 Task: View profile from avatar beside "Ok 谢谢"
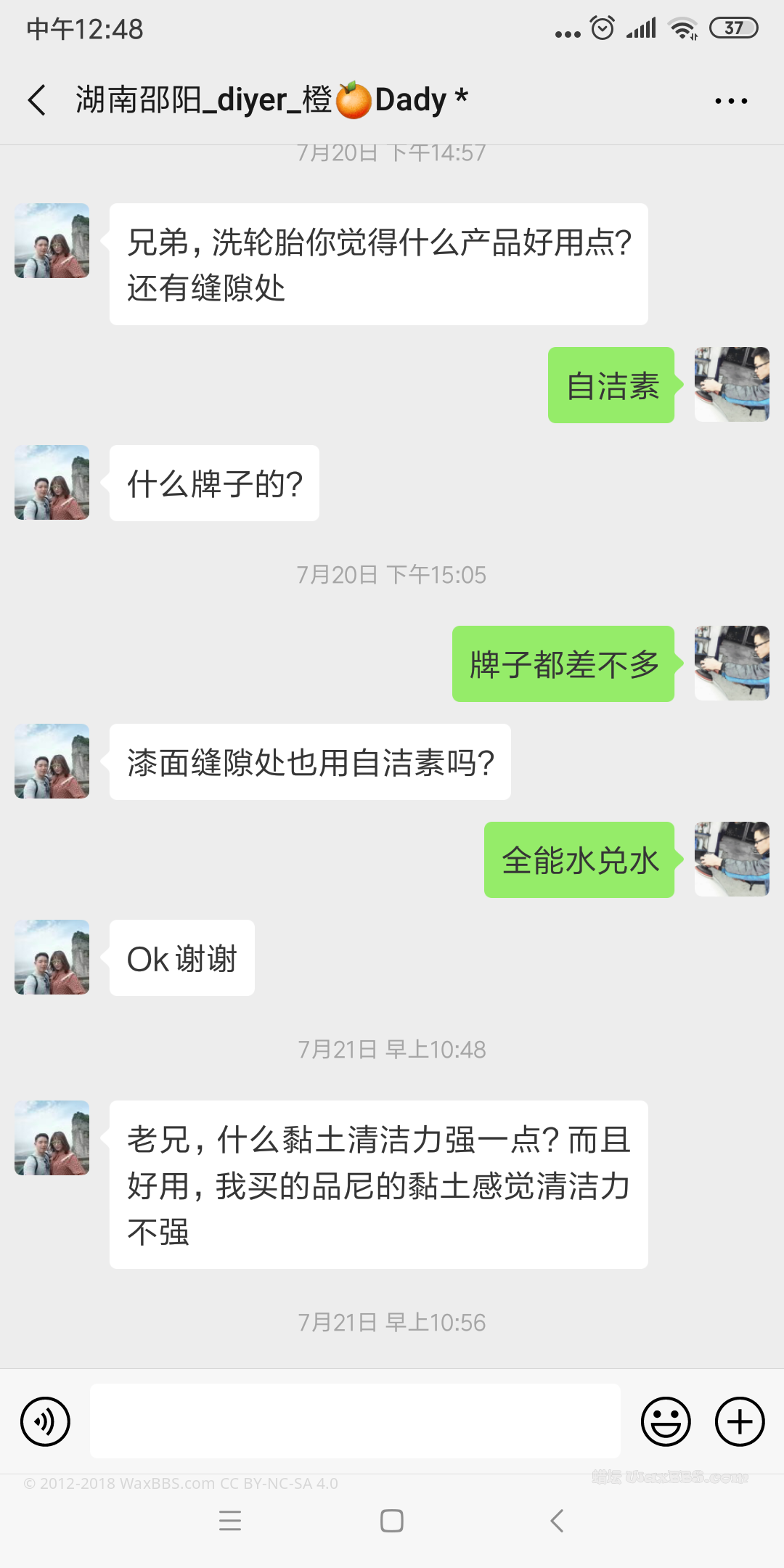click(x=52, y=957)
